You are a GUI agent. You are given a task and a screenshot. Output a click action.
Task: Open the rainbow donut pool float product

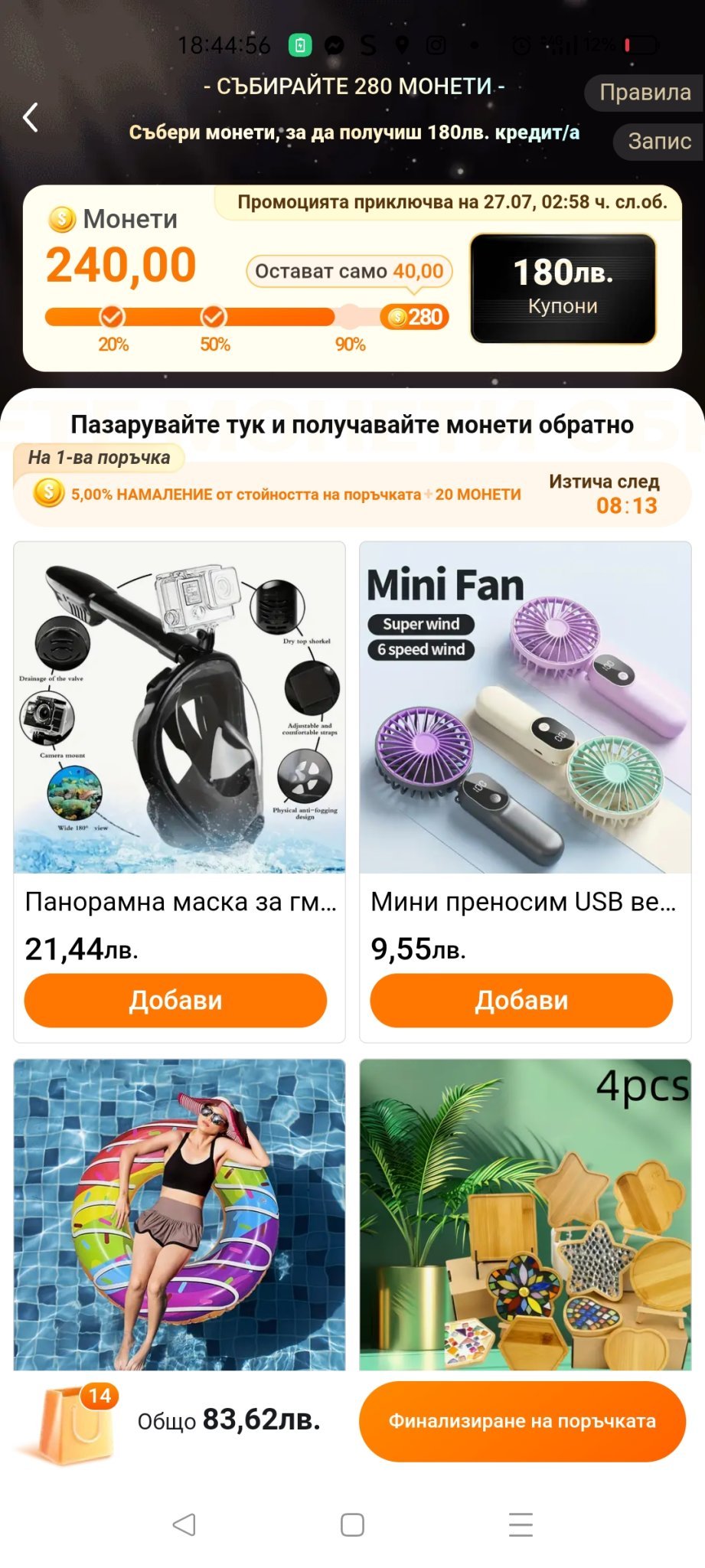click(179, 1214)
